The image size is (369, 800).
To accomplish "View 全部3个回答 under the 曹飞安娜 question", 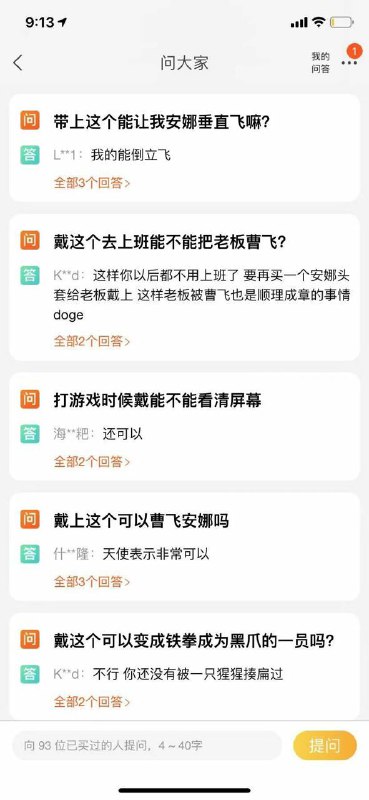I will pyautogui.click(x=92, y=581).
